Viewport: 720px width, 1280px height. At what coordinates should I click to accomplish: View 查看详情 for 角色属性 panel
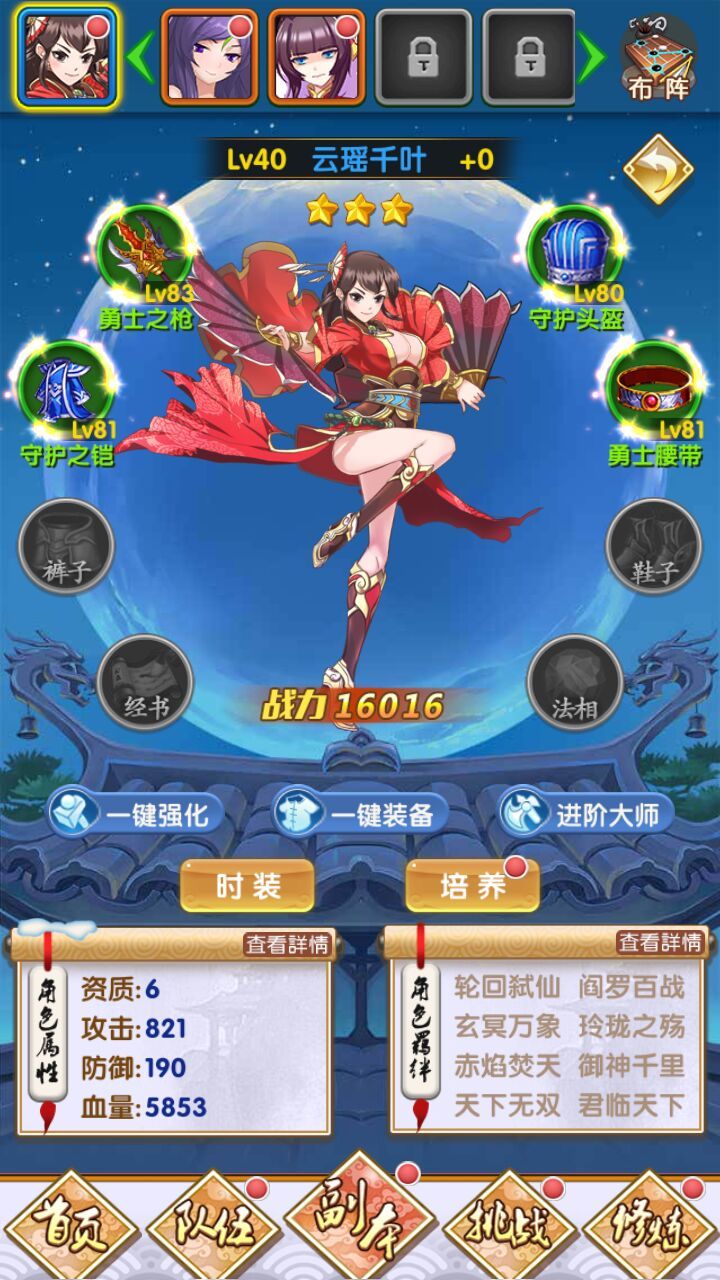tap(288, 944)
